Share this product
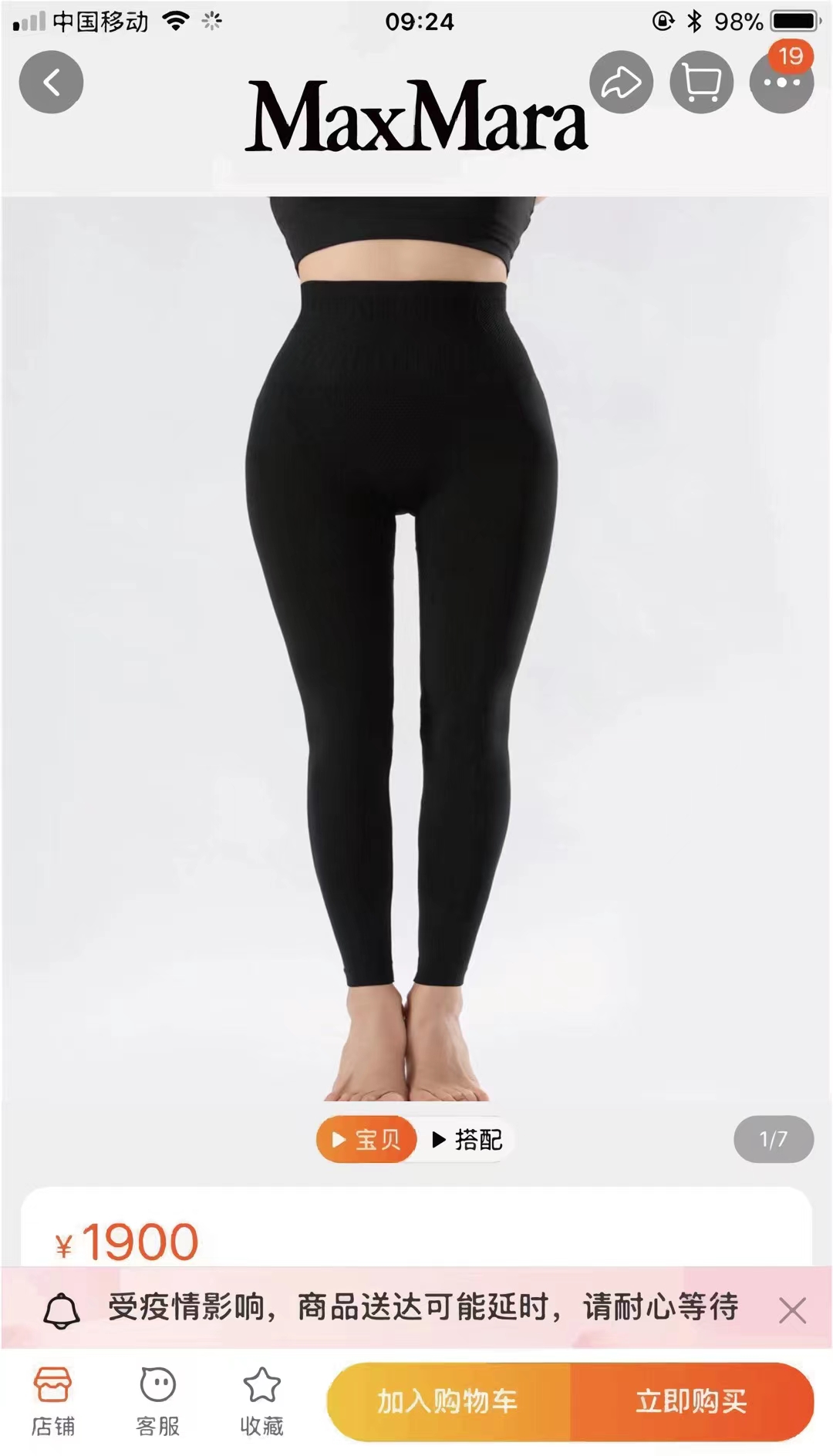This screenshot has width=833, height=1456. [x=621, y=82]
